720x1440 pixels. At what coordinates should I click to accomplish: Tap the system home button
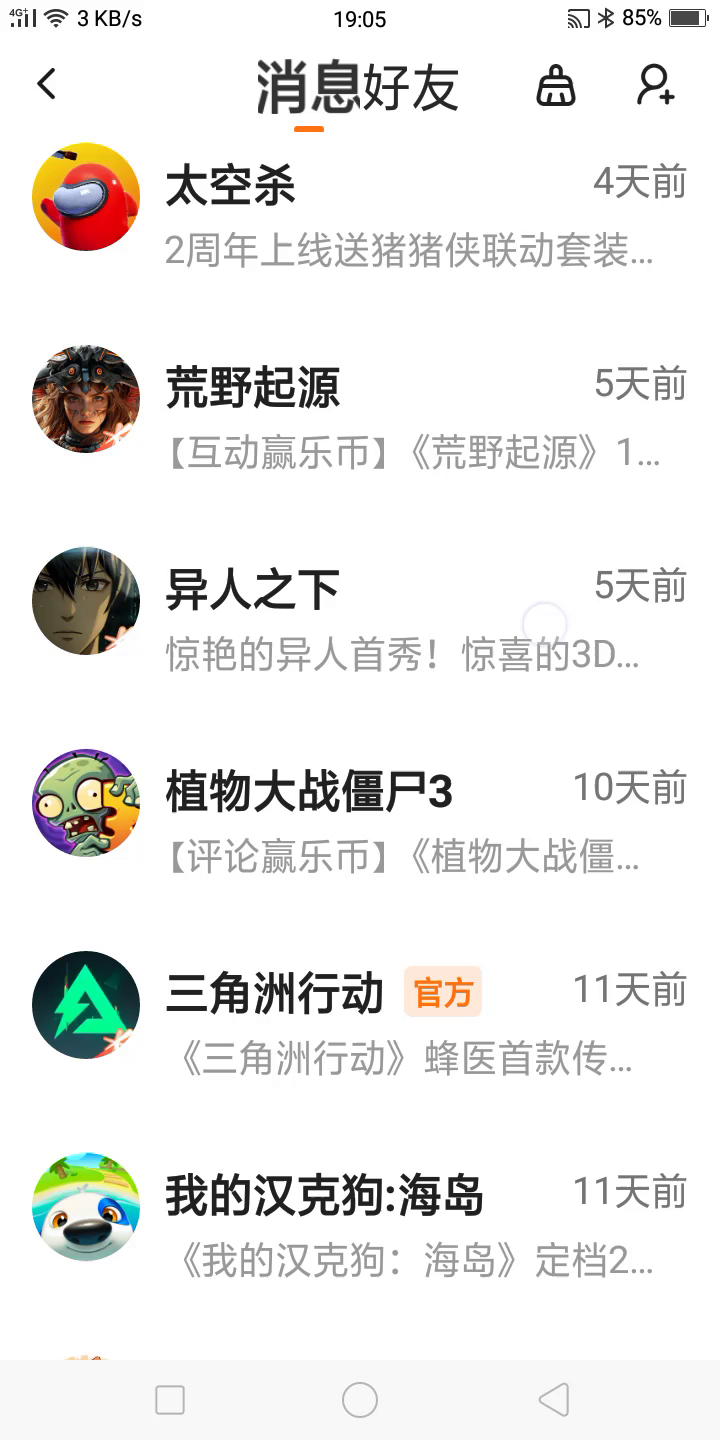pos(360,1400)
